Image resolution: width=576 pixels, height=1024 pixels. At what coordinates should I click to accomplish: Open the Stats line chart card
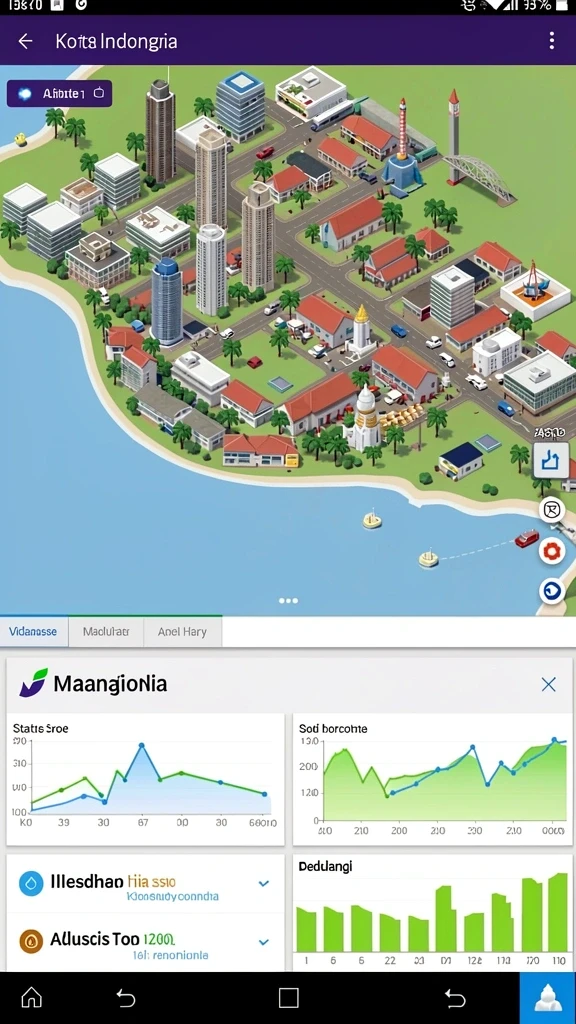point(146,779)
